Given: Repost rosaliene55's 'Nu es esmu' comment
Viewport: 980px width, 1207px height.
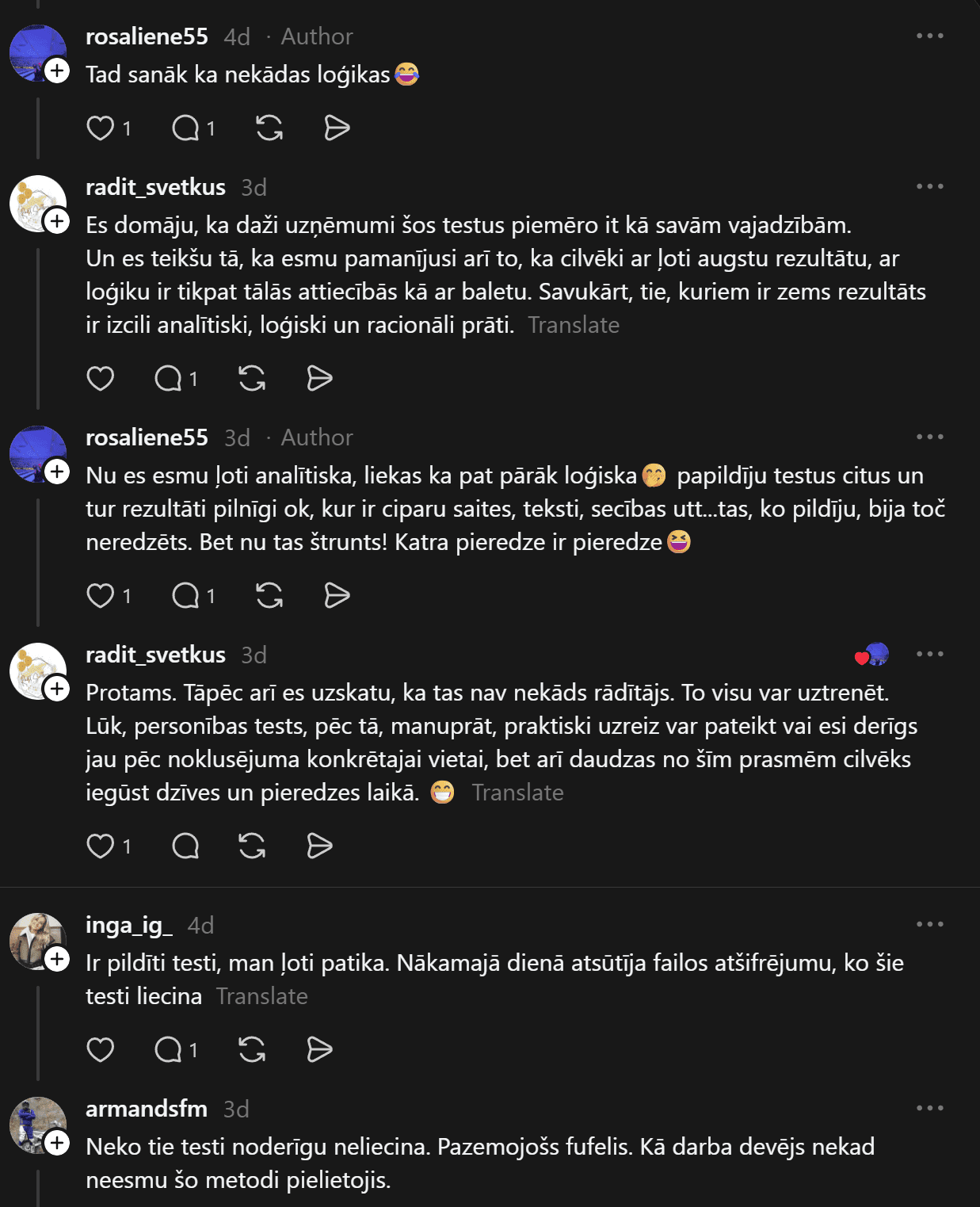Looking at the screenshot, I should tap(269, 595).
